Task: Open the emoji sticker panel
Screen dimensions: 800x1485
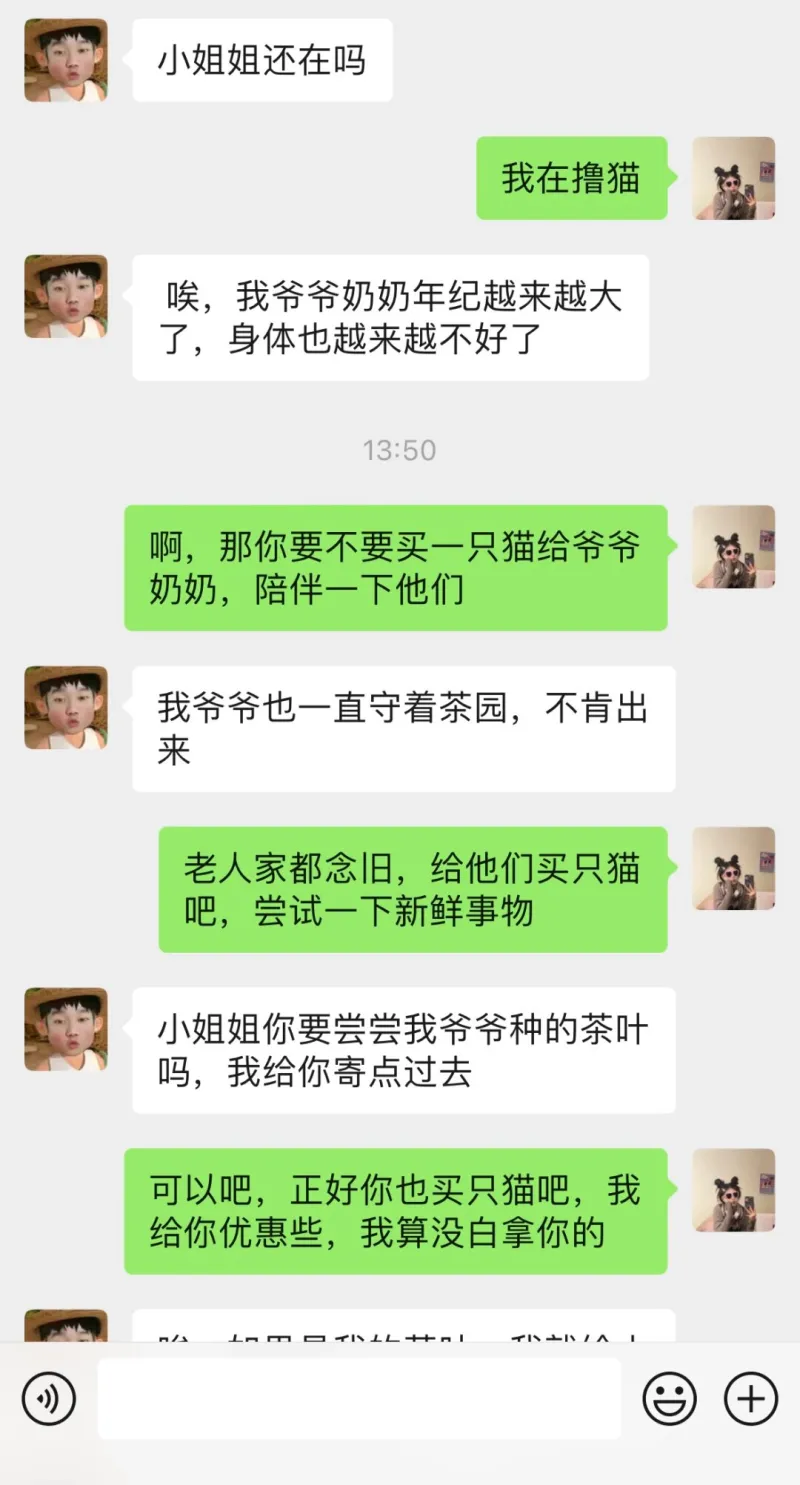Action: tap(669, 1398)
